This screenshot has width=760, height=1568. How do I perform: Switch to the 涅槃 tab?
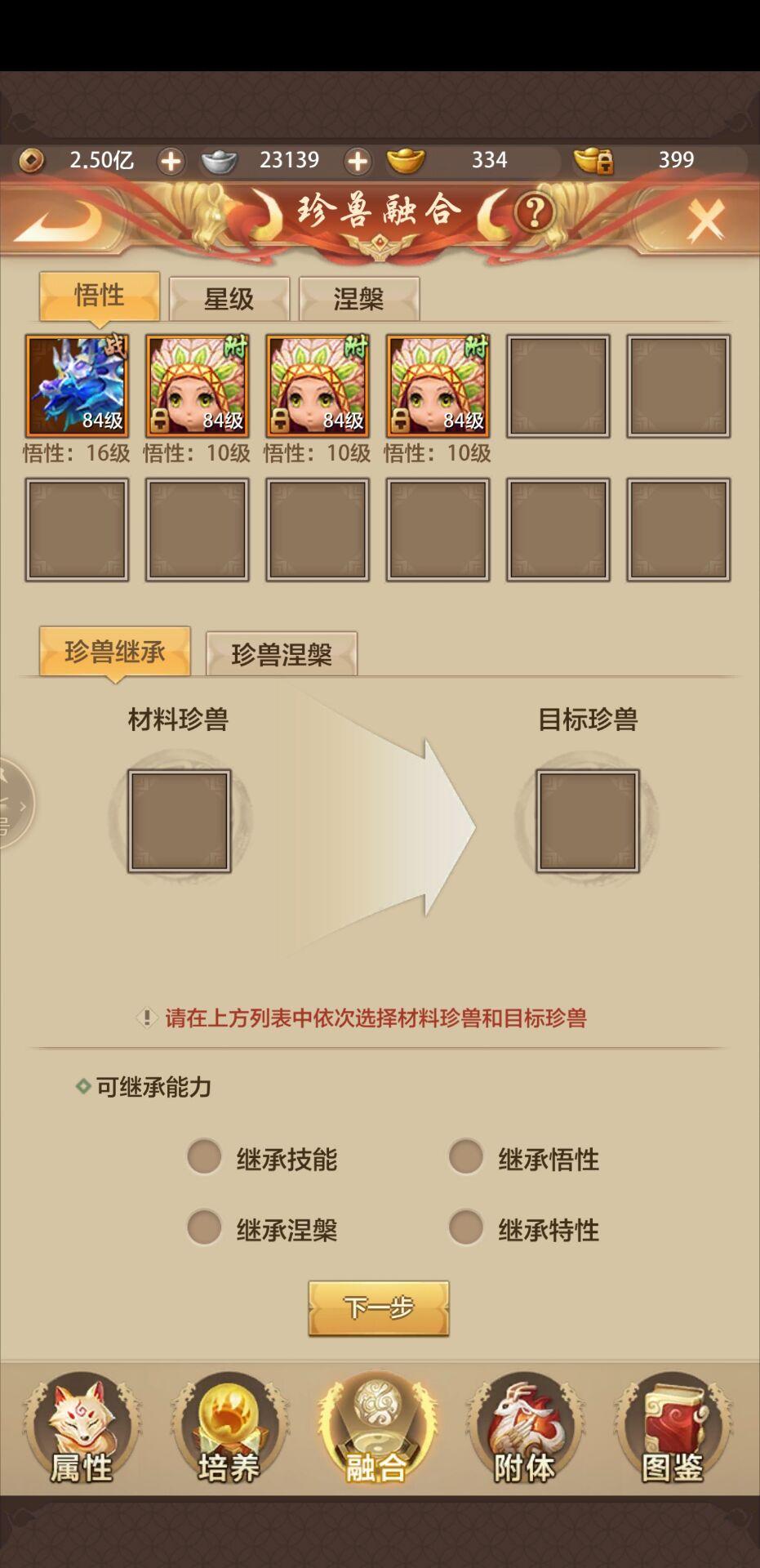click(x=359, y=299)
